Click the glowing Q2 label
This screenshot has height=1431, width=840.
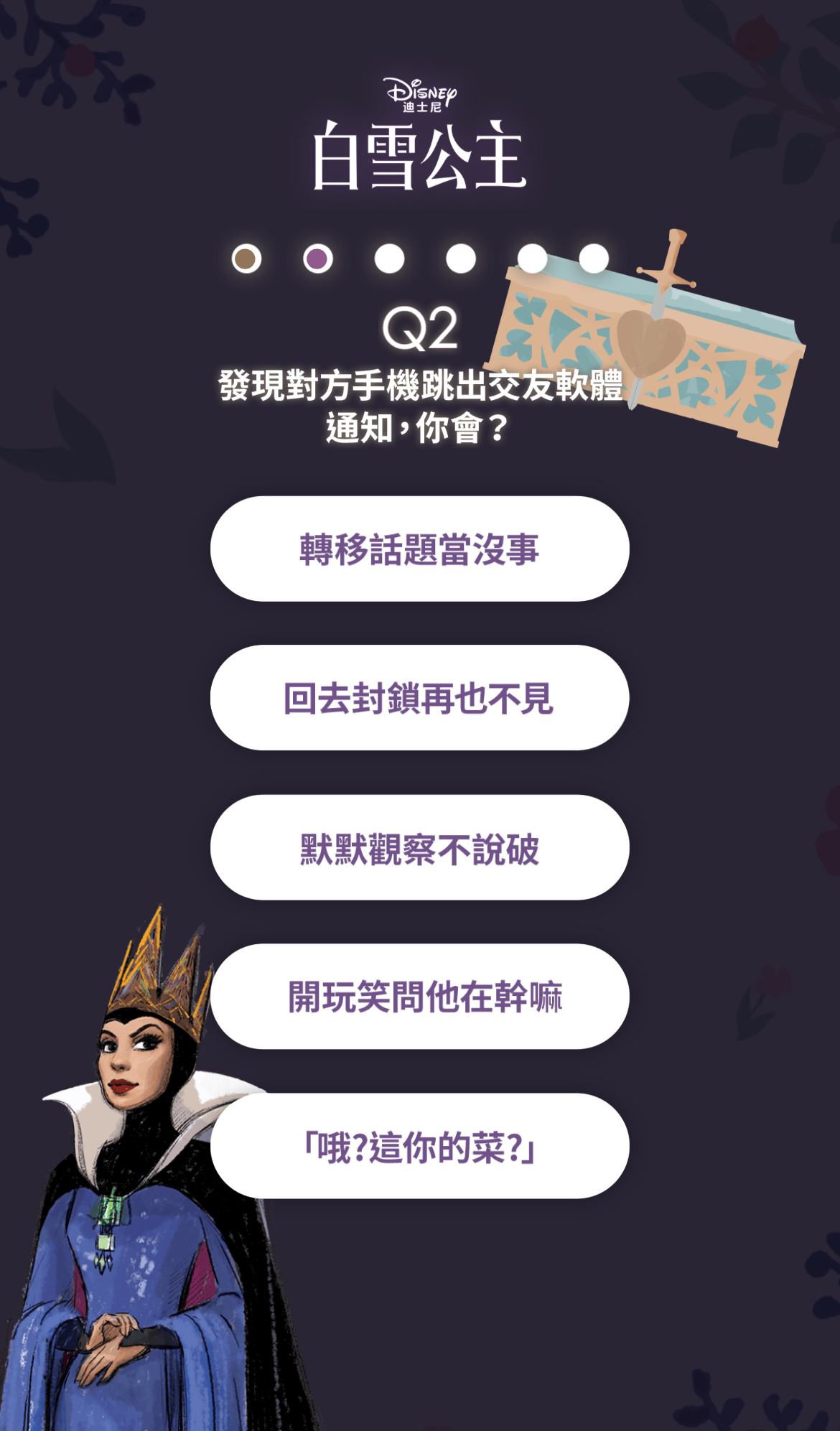pyautogui.click(x=420, y=328)
